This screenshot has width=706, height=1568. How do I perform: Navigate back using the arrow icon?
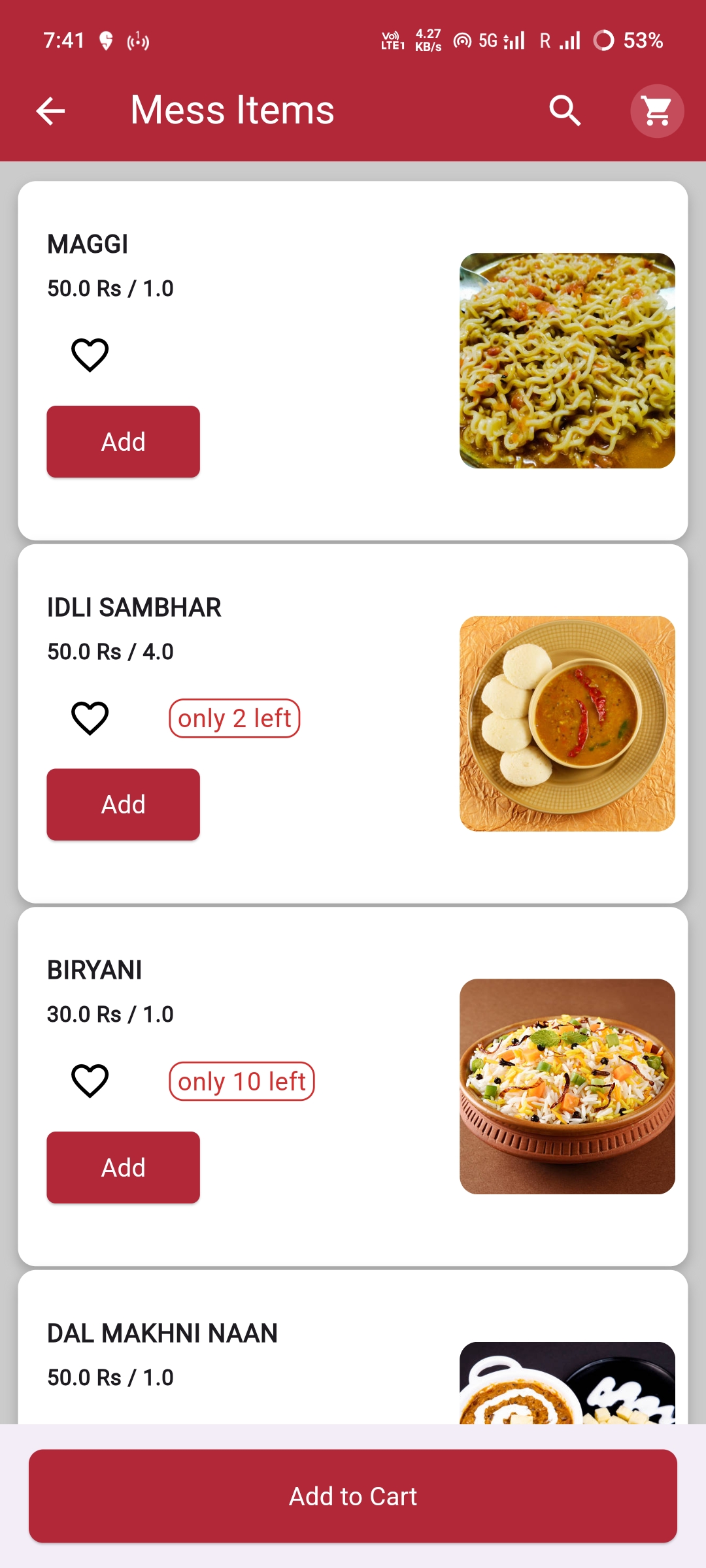(x=50, y=110)
